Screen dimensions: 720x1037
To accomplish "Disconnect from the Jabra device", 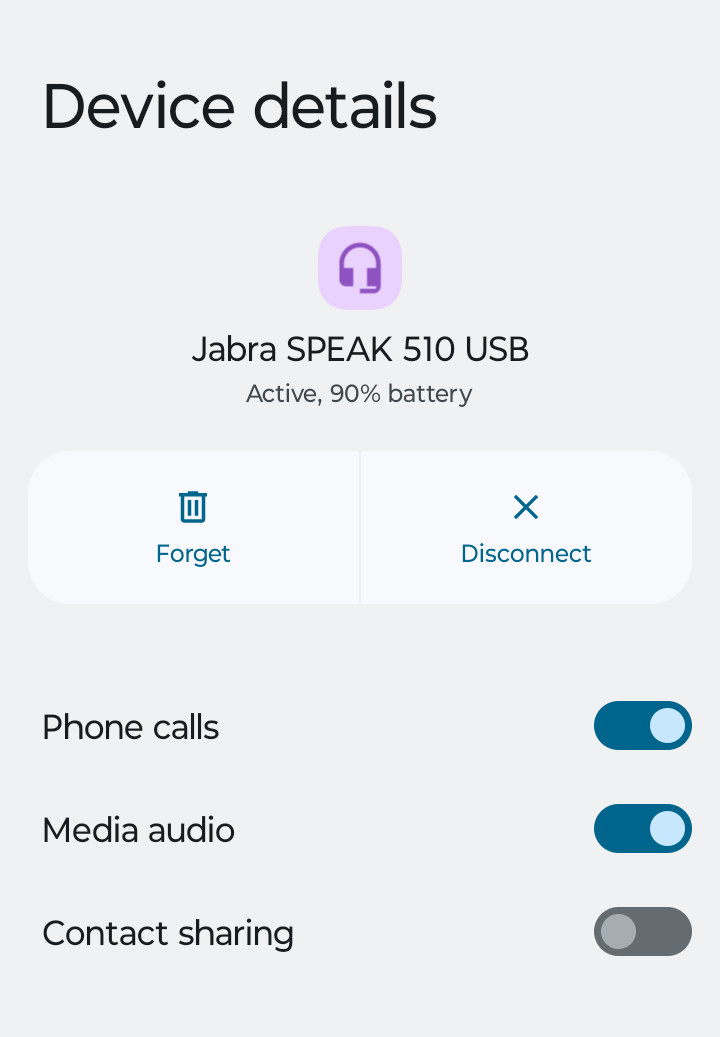I will pyautogui.click(x=526, y=527).
